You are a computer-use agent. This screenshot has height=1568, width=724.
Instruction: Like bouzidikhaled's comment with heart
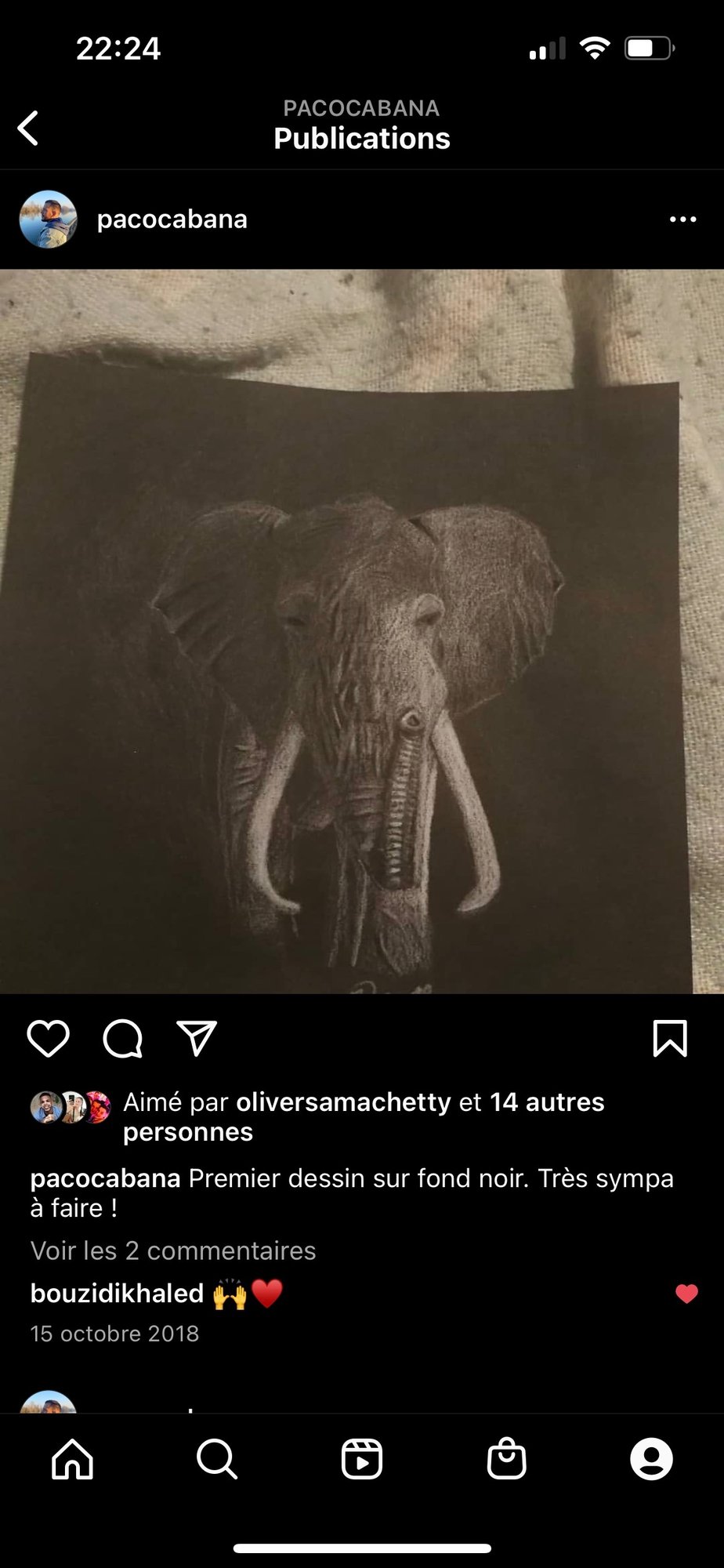(686, 1294)
